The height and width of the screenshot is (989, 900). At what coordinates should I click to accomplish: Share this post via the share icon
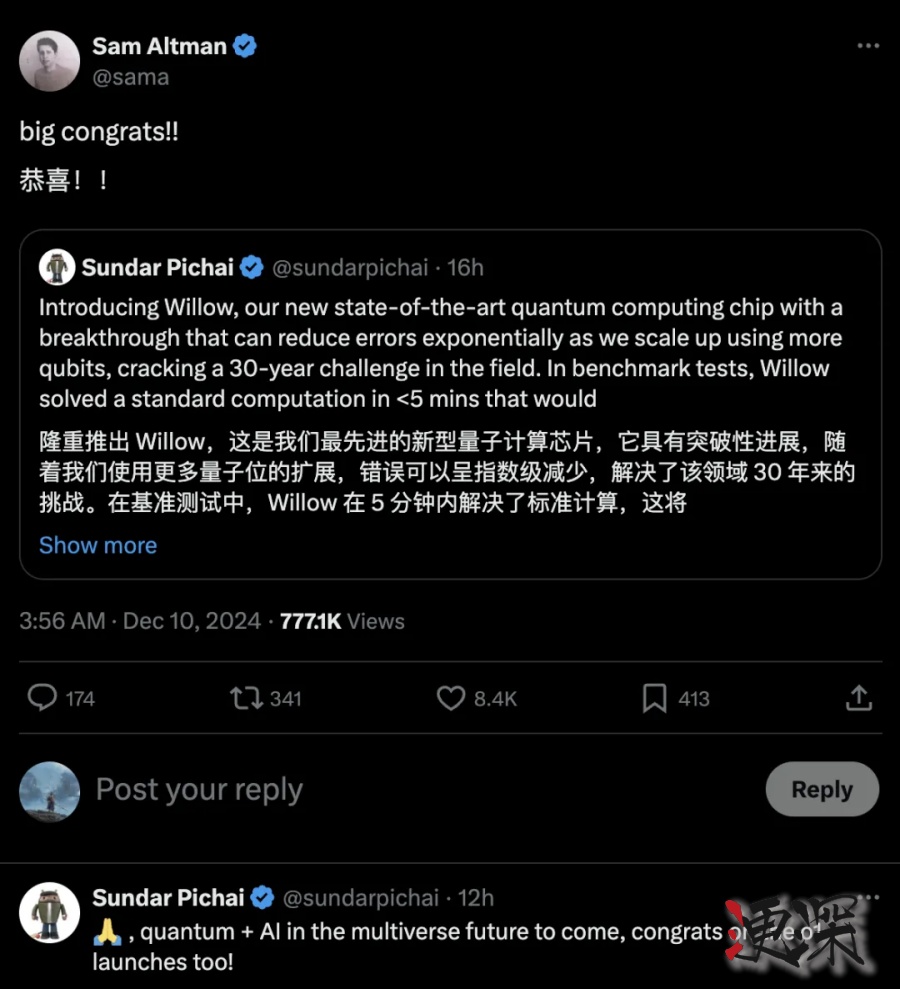[x=859, y=698]
